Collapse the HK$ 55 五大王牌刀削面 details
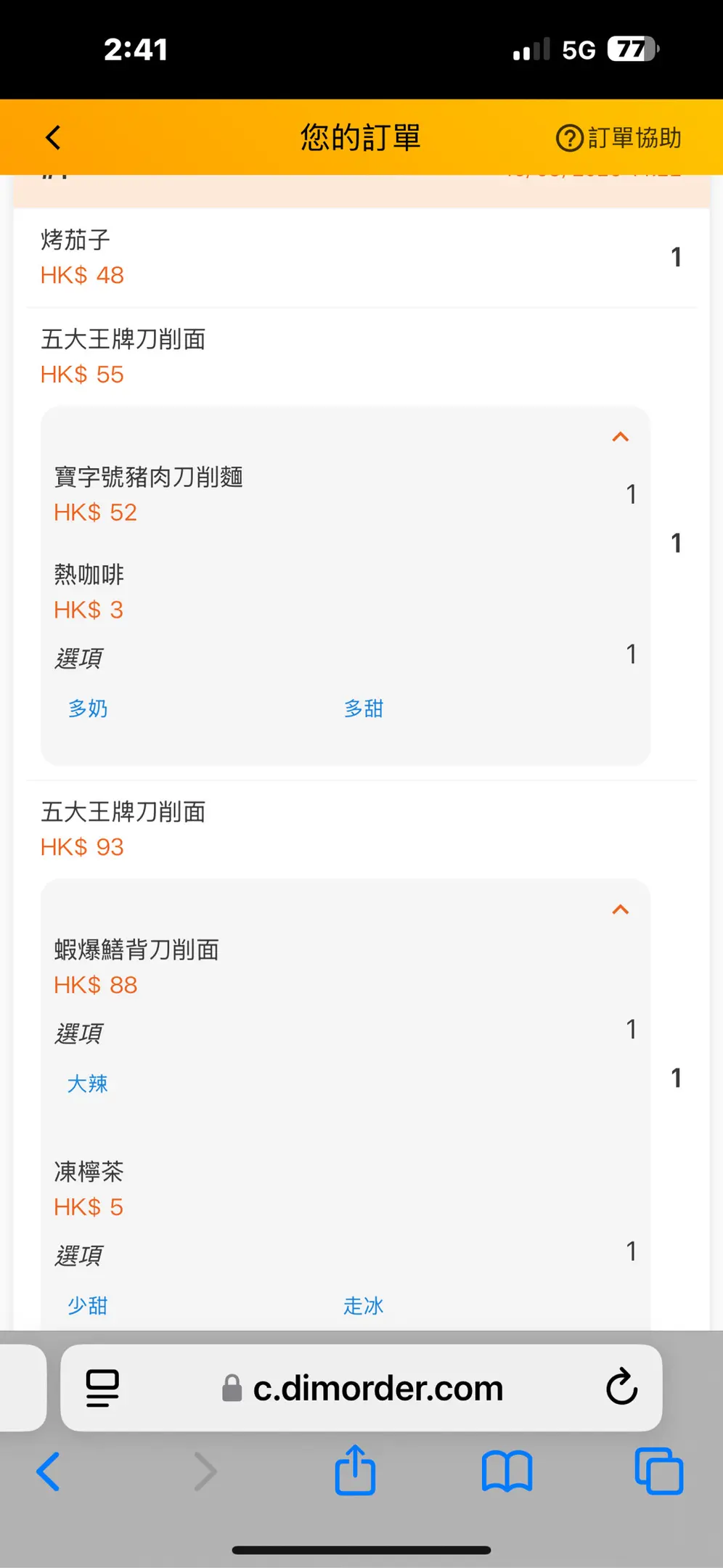 click(x=620, y=437)
